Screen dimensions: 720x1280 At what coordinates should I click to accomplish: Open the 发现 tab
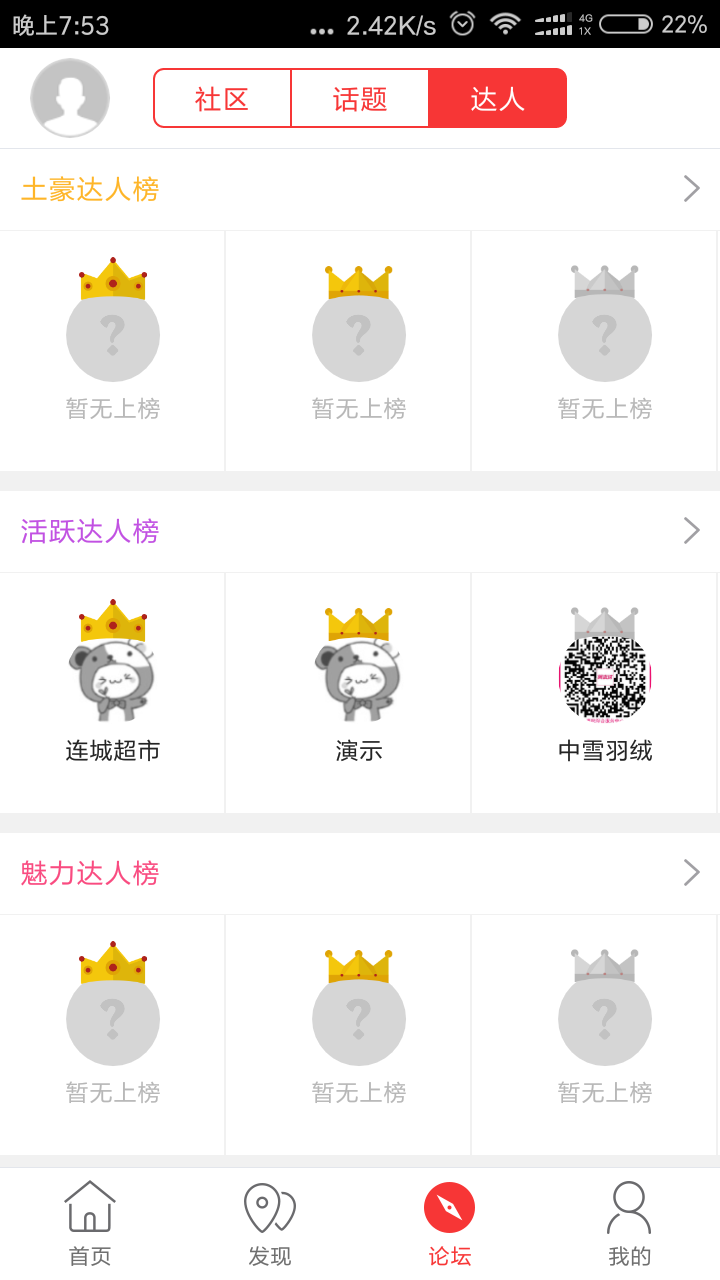(270, 1224)
